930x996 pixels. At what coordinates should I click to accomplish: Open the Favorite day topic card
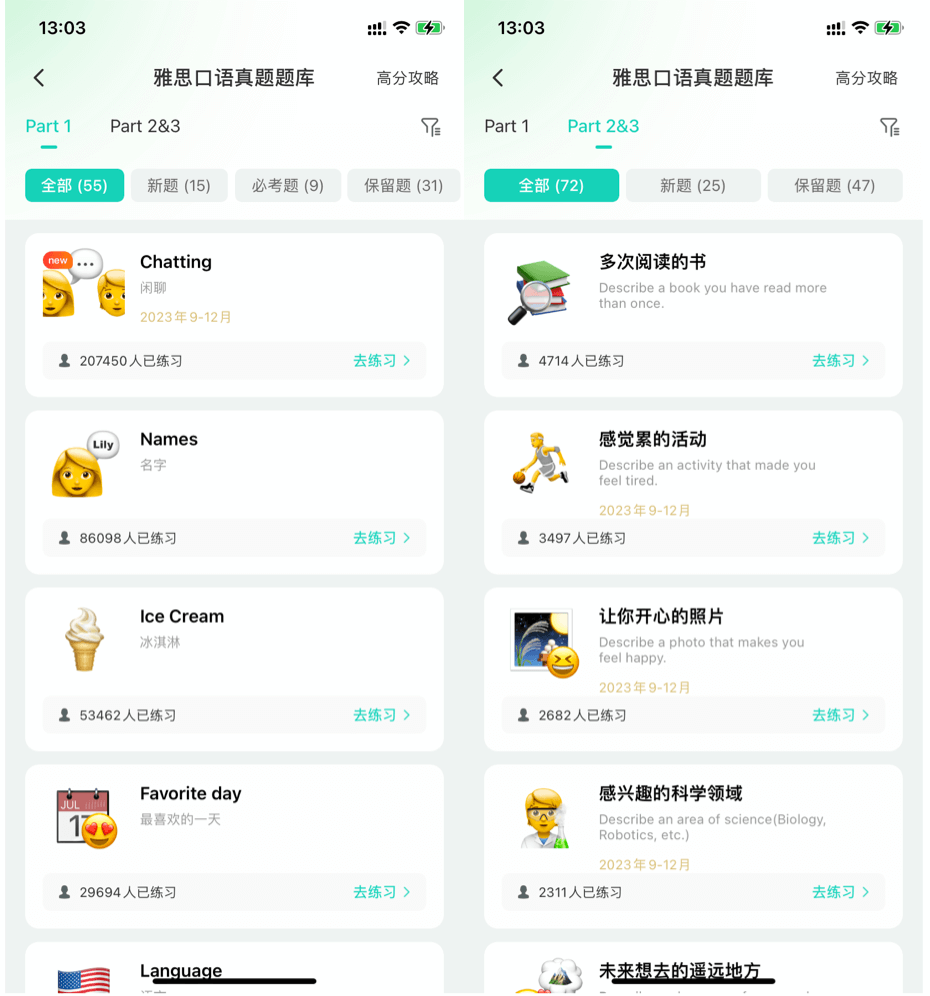234,819
